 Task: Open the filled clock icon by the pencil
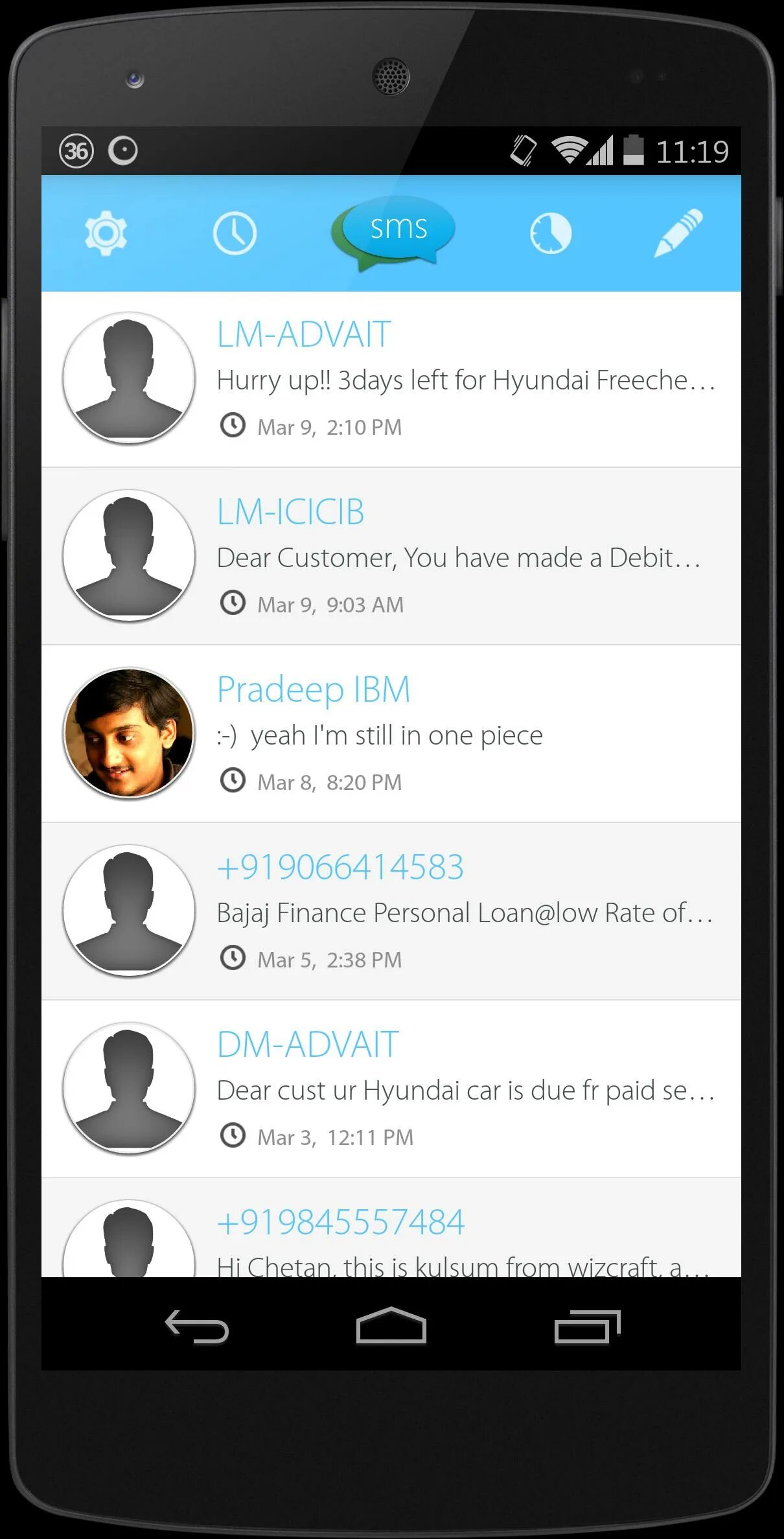coord(551,233)
